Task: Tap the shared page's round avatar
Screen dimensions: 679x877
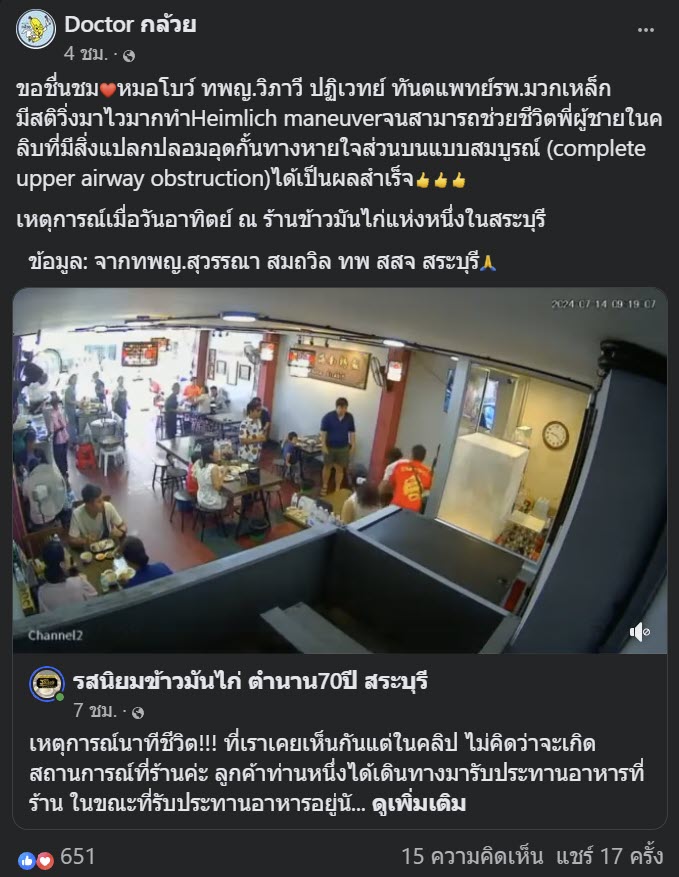Action: pos(46,686)
